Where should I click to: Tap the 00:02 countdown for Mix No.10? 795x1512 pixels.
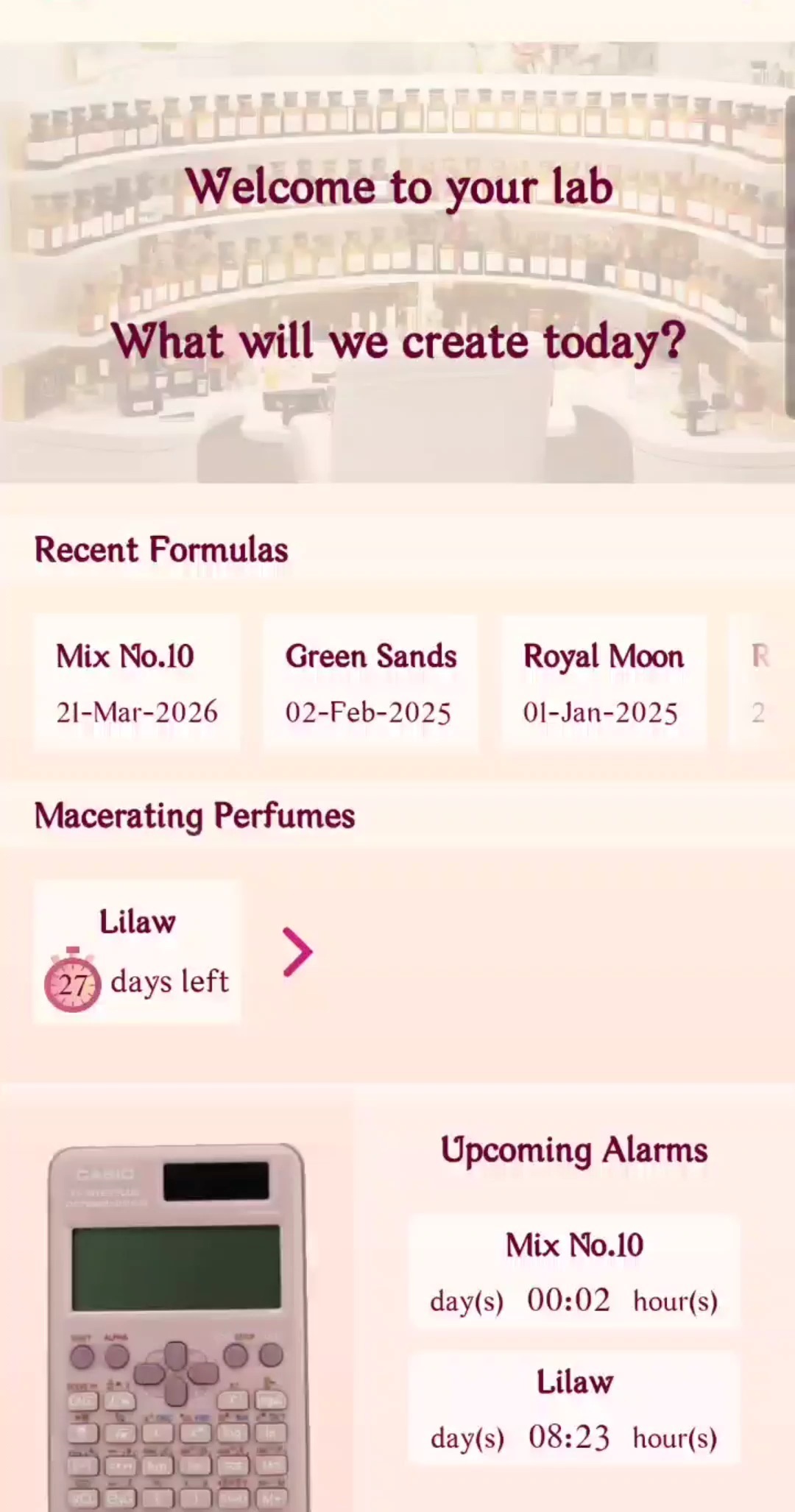pyautogui.click(x=568, y=1299)
